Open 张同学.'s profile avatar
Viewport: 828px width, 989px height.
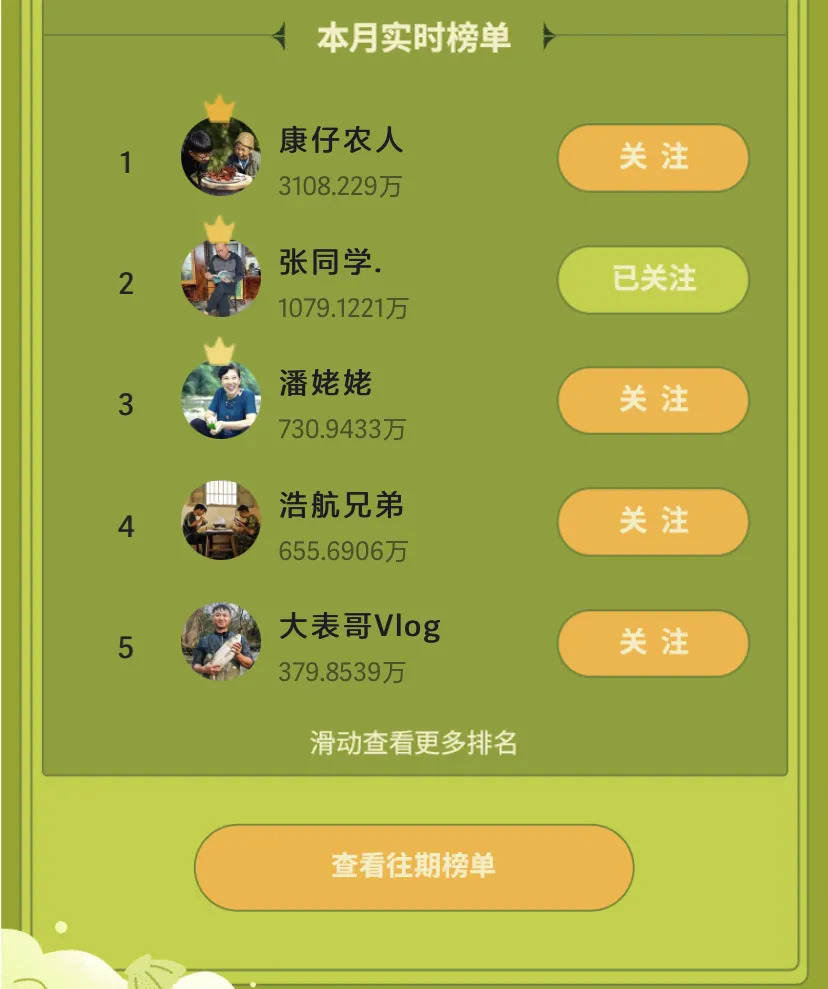pos(220,278)
